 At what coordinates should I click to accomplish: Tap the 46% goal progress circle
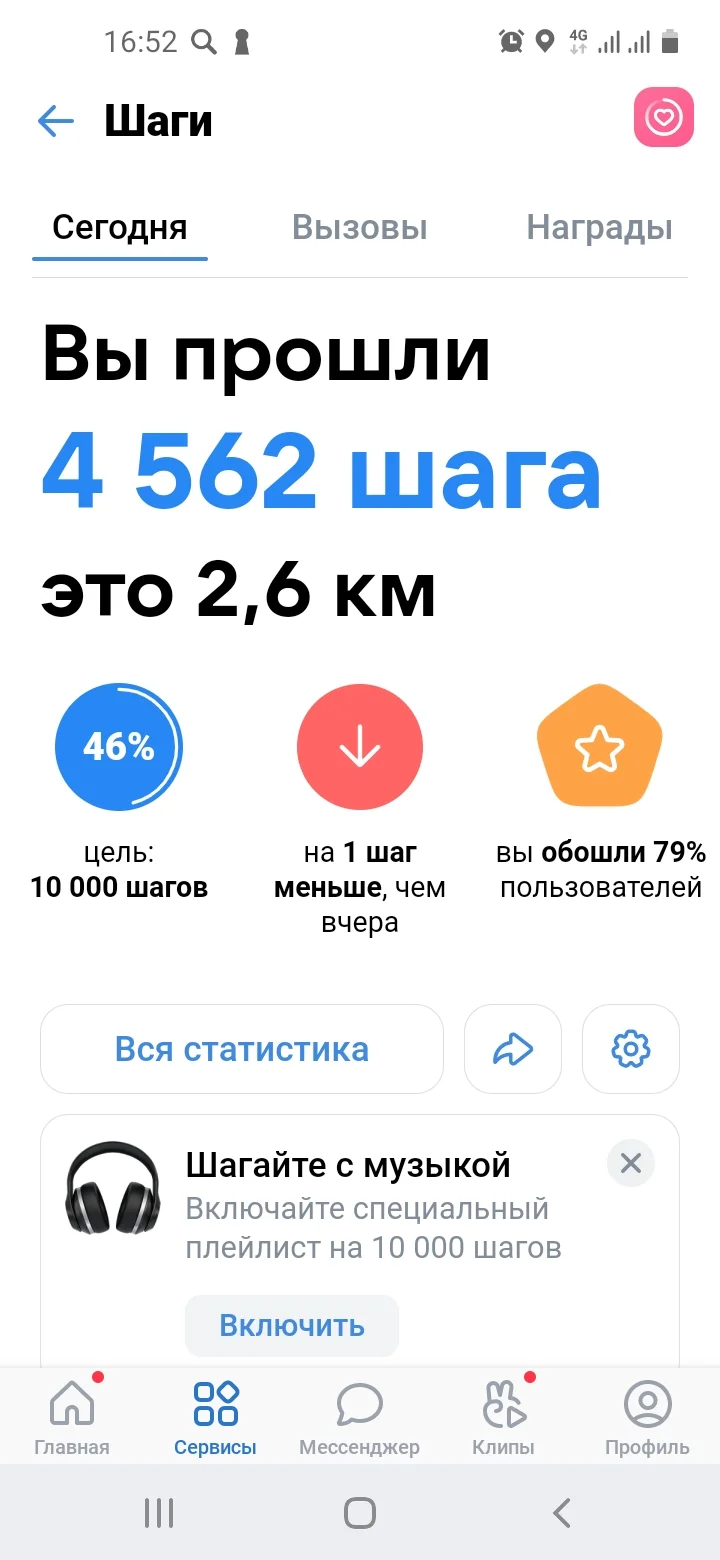point(118,746)
